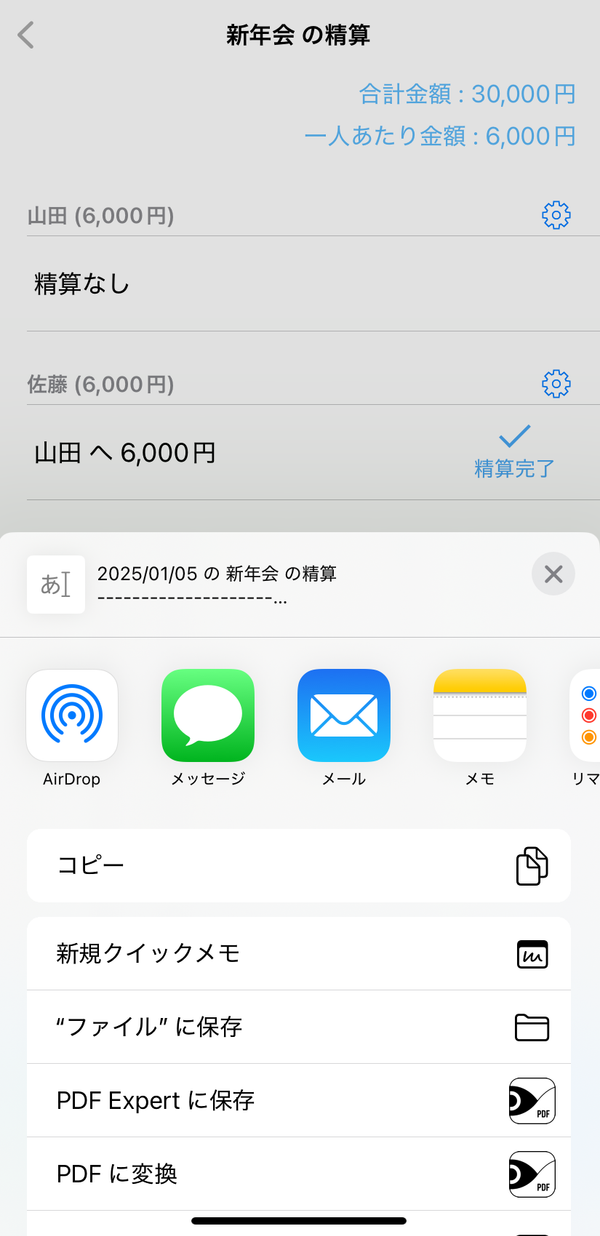The image size is (600, 1236).
Task: Open the gear settings for 山田
Action: 556,215
